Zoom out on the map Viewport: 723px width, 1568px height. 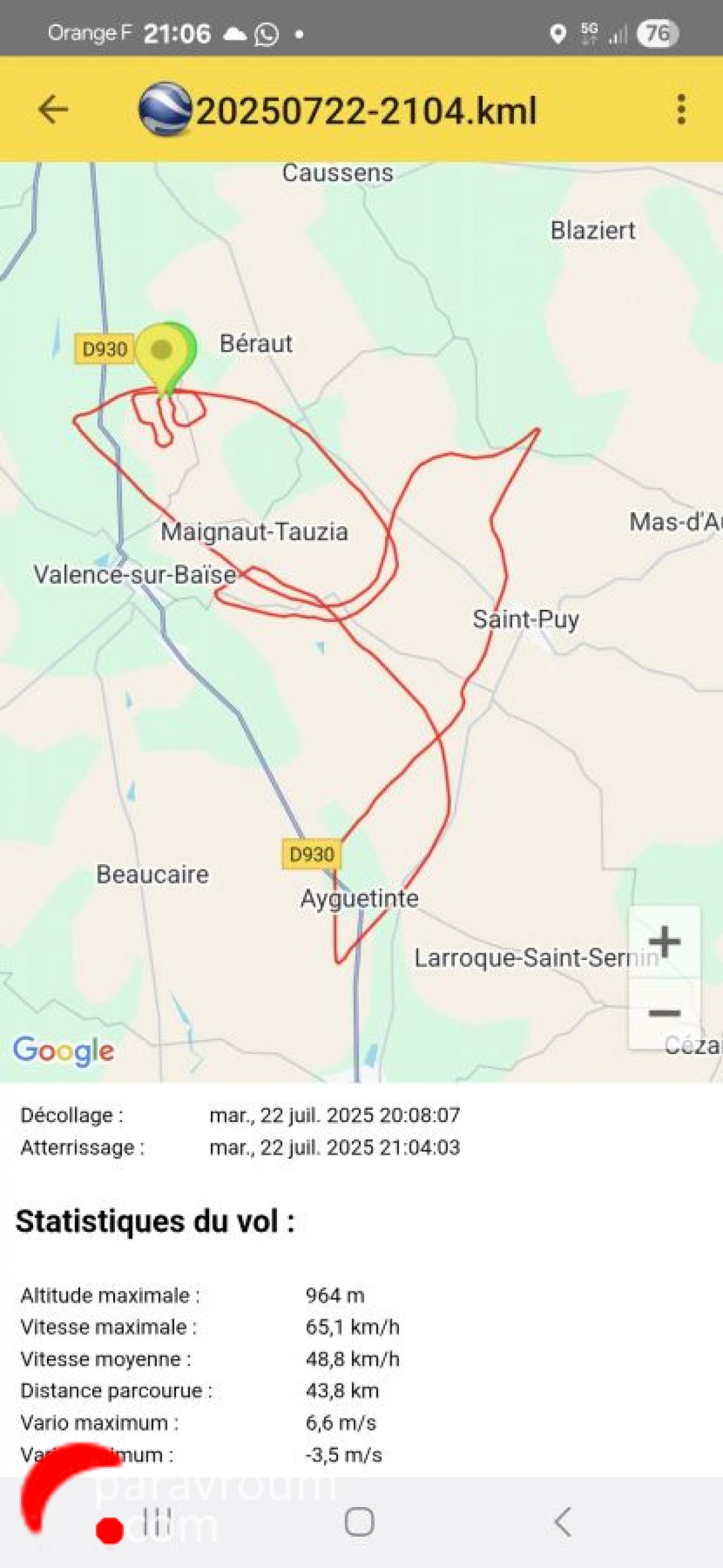coord(664,1014)
